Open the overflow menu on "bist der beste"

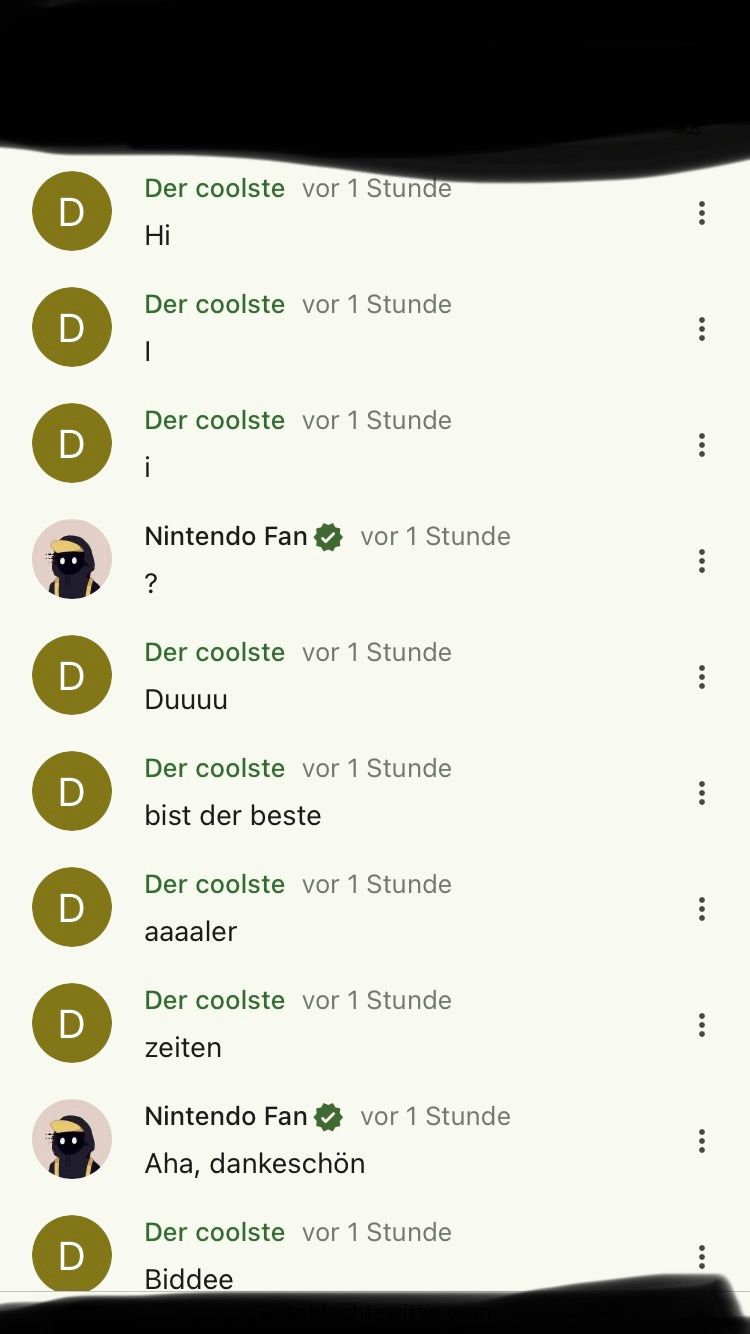[x=702, y=793]
